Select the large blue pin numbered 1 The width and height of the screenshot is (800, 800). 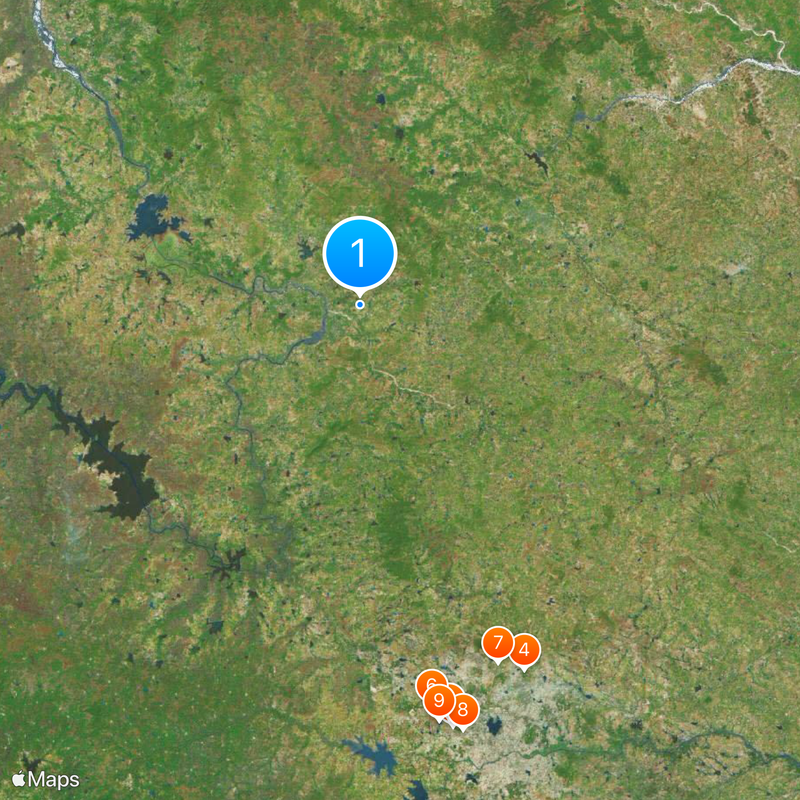(360, 254)
